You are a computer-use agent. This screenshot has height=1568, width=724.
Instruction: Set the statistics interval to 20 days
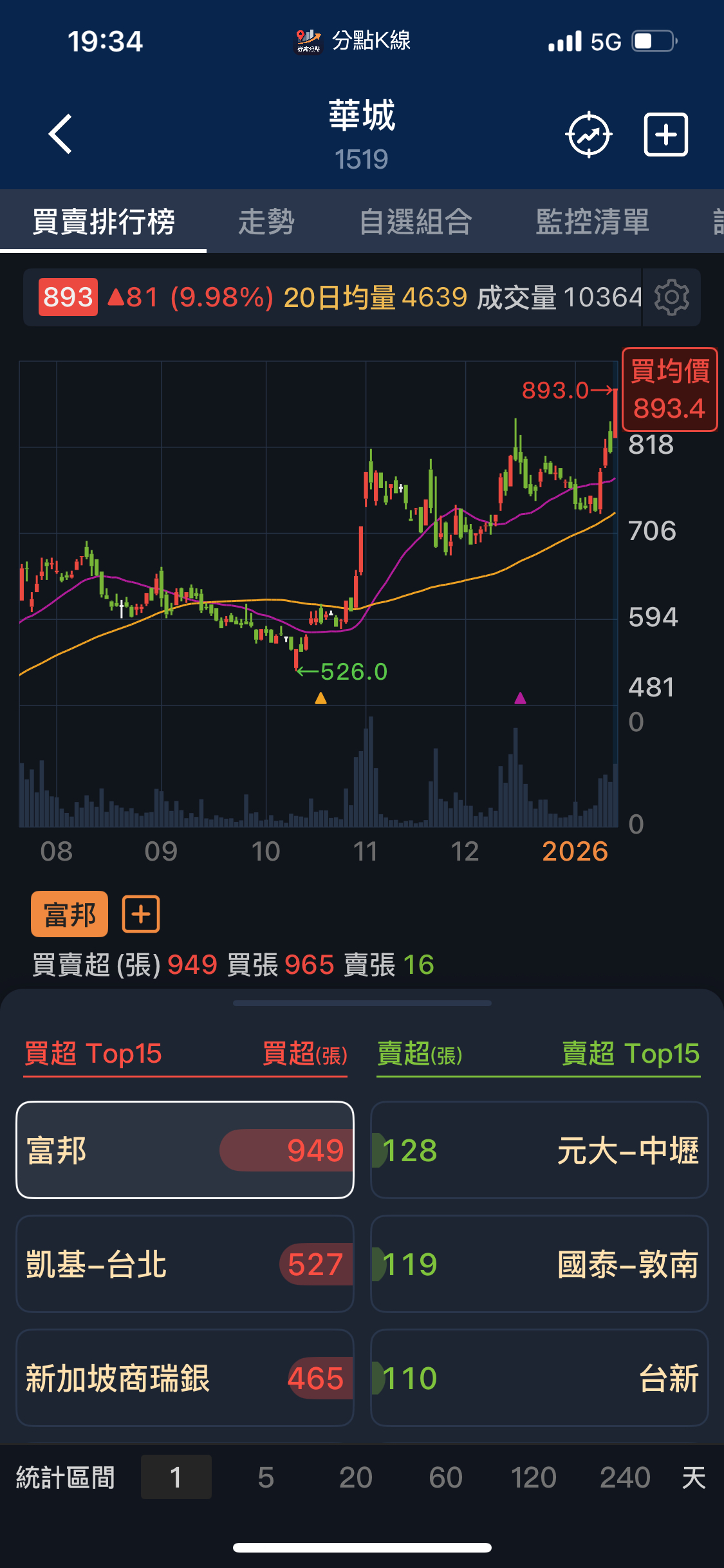click(x=355, y=1477)
